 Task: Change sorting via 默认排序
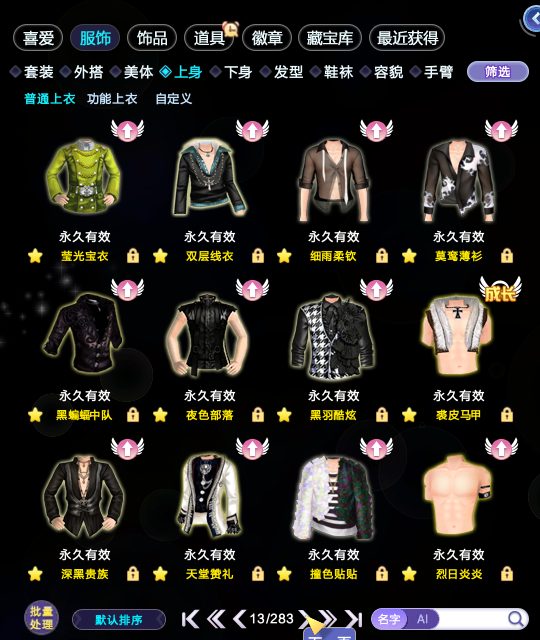point(119,620)
